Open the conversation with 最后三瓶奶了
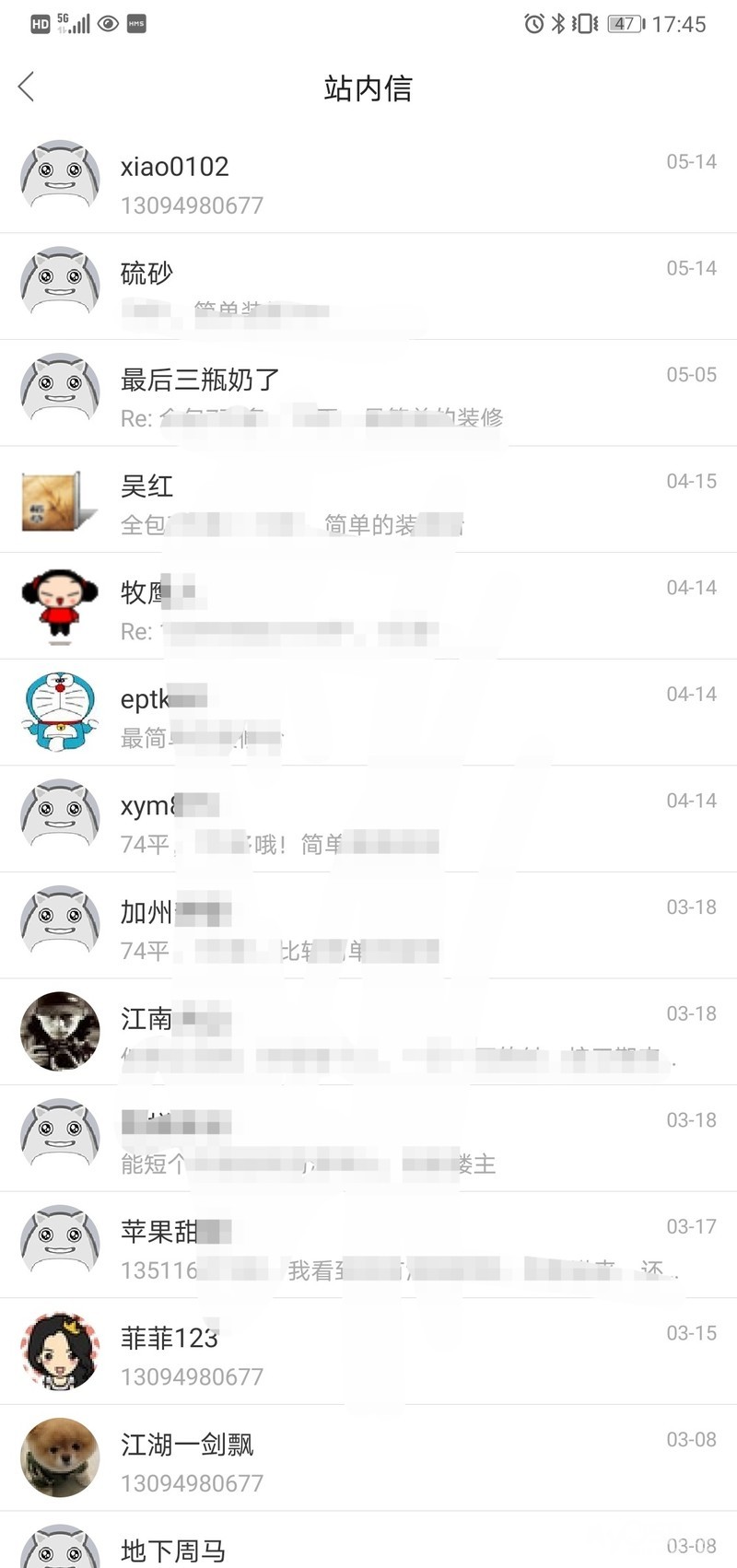This screenshot has height=1568, width=737. [368, 393]
